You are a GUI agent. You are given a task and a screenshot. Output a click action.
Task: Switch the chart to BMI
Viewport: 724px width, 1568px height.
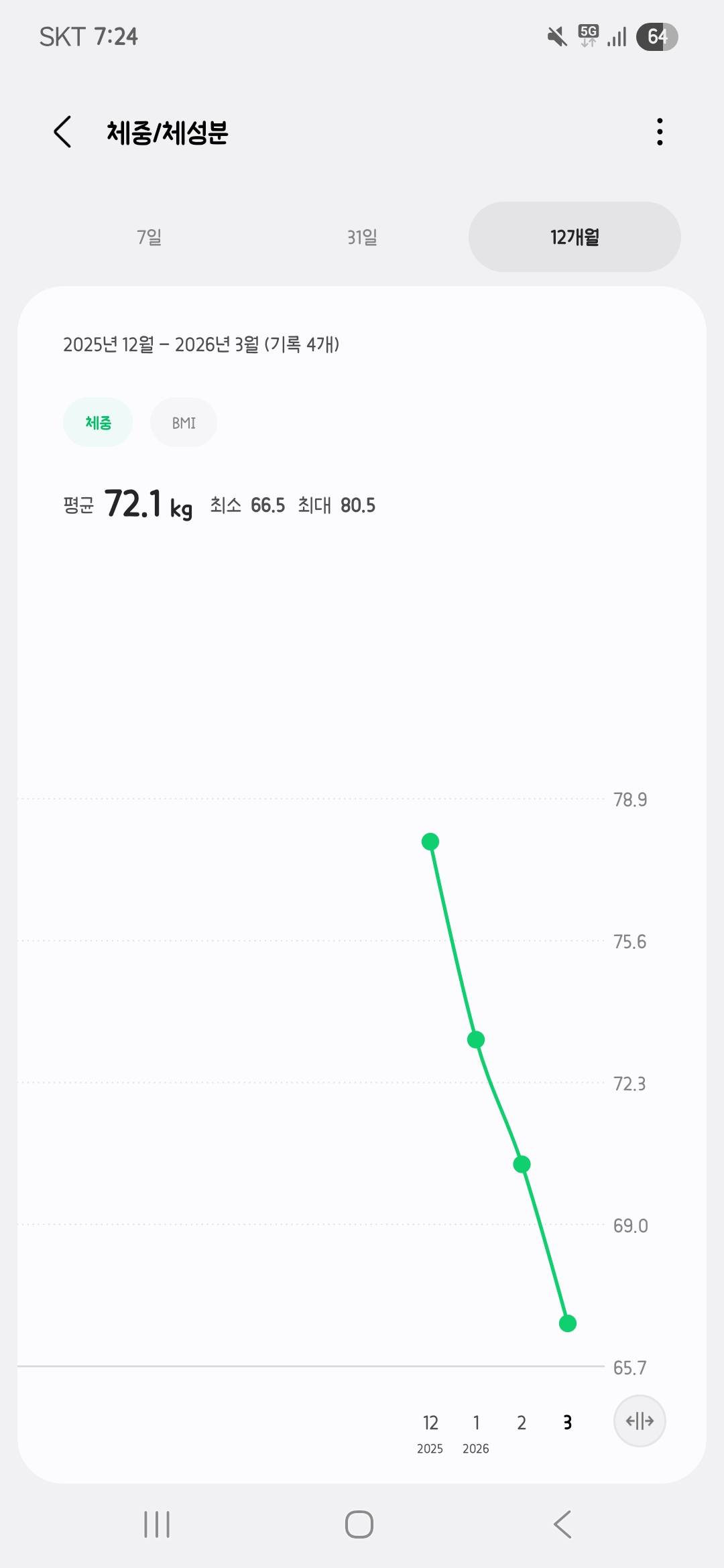click(x=184, y=423)
